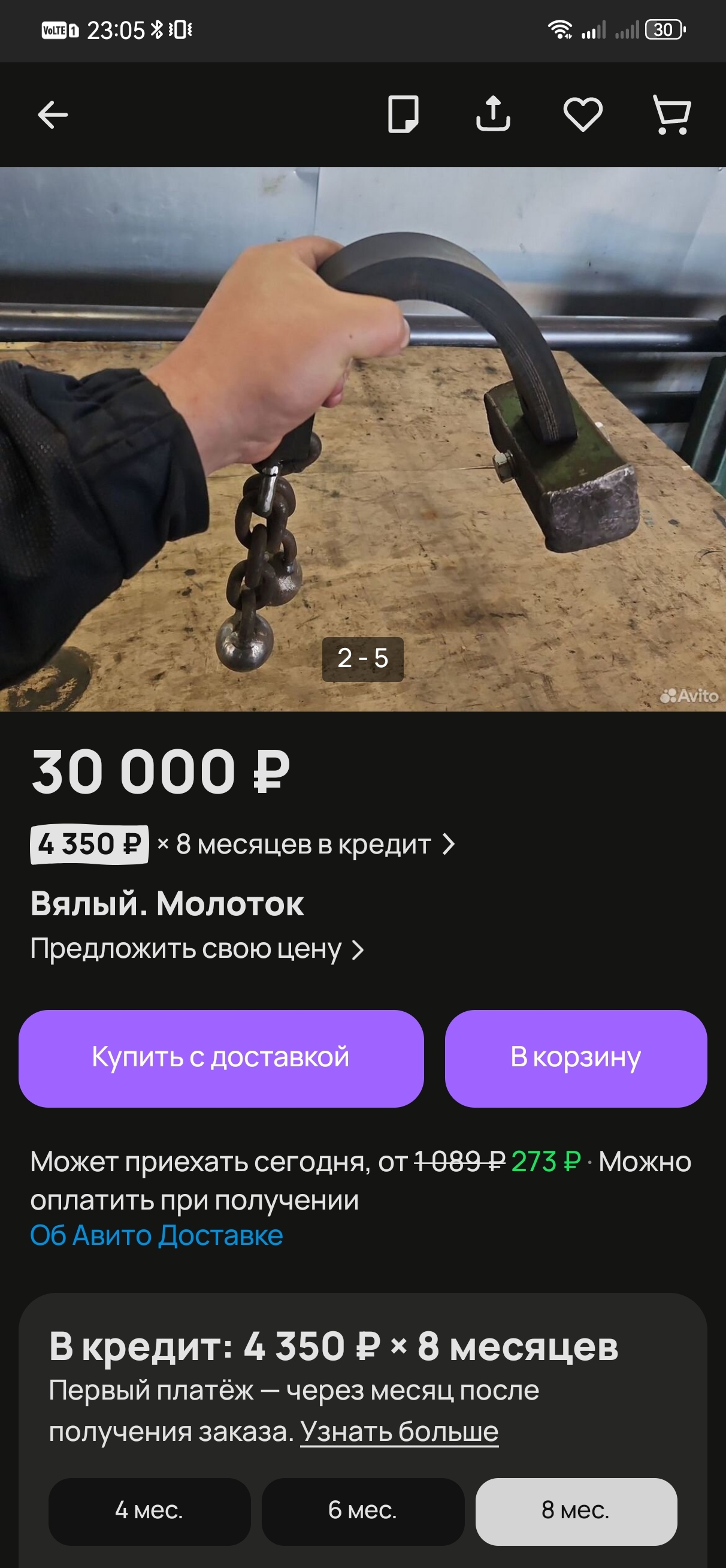Image resolution: width=726 pixels, height=1568 pixels.
Task: Go back using the arrow icon
Action: [x=53, y=114]
